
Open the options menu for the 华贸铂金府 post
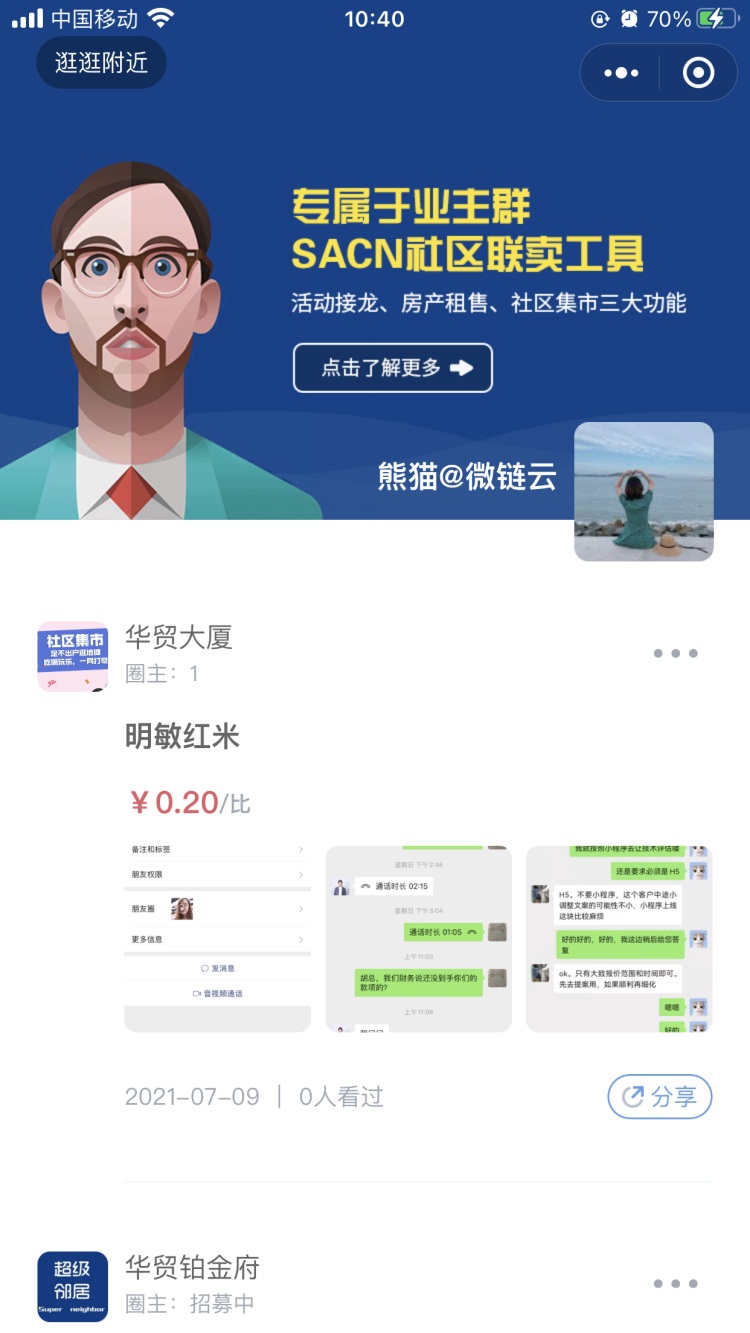tap(675, 1284)
